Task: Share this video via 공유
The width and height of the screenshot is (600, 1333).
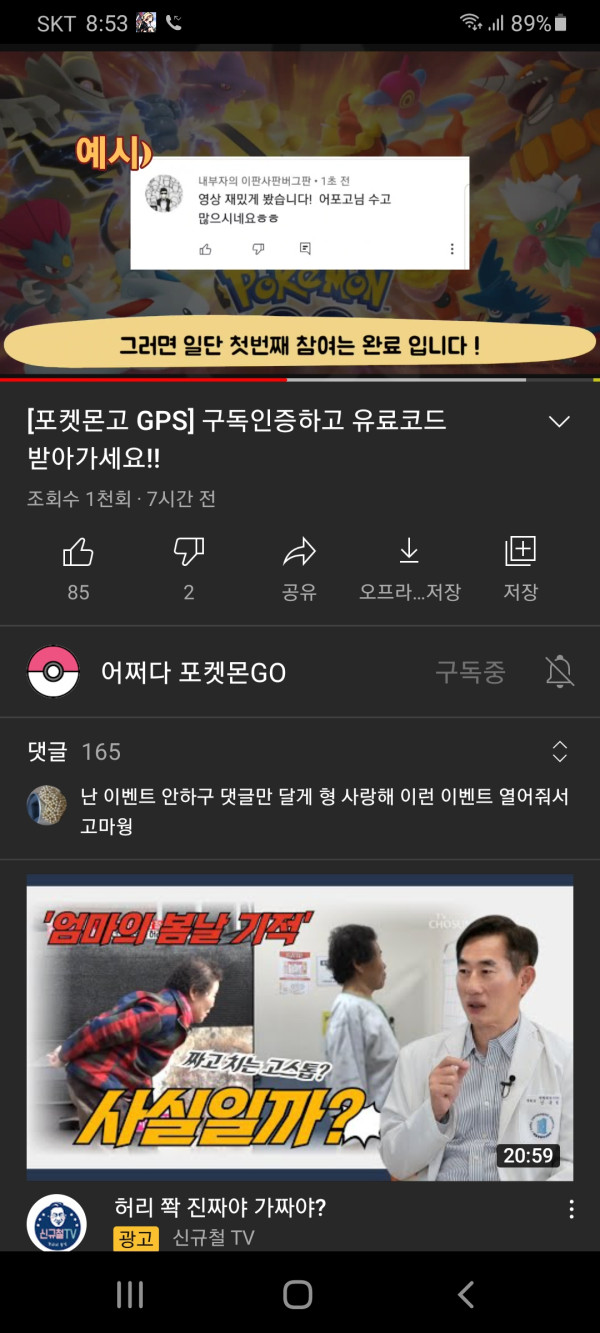Action: [299, 552]
